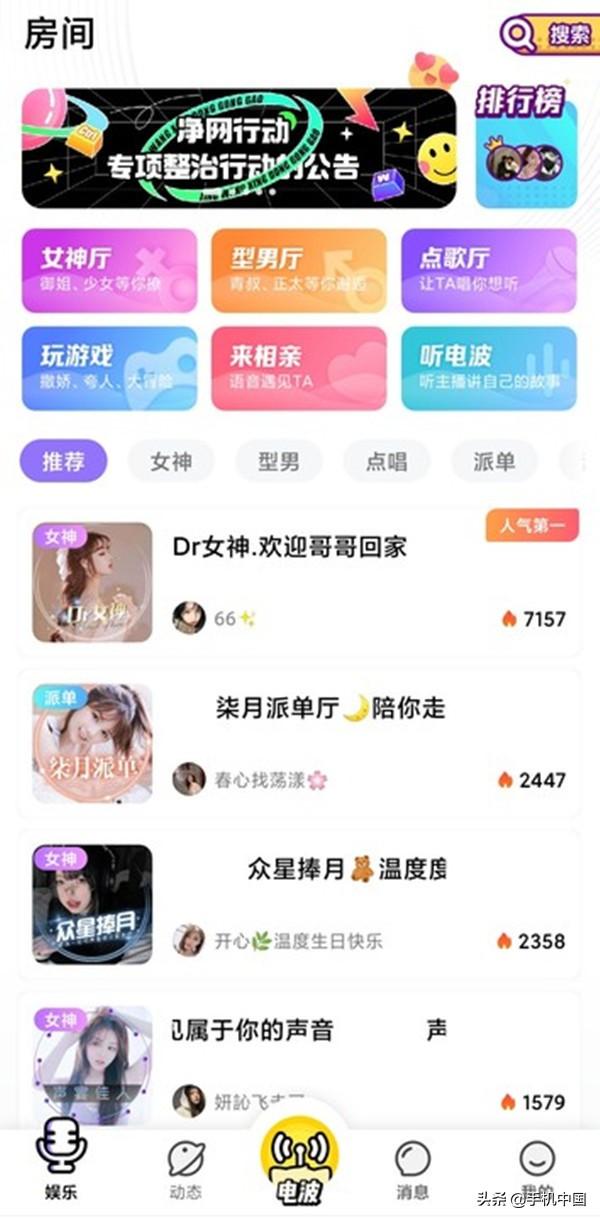Open the 玩游戏 card
Viewport: 600px width, 1220px height.
click(x=109, y=368)
